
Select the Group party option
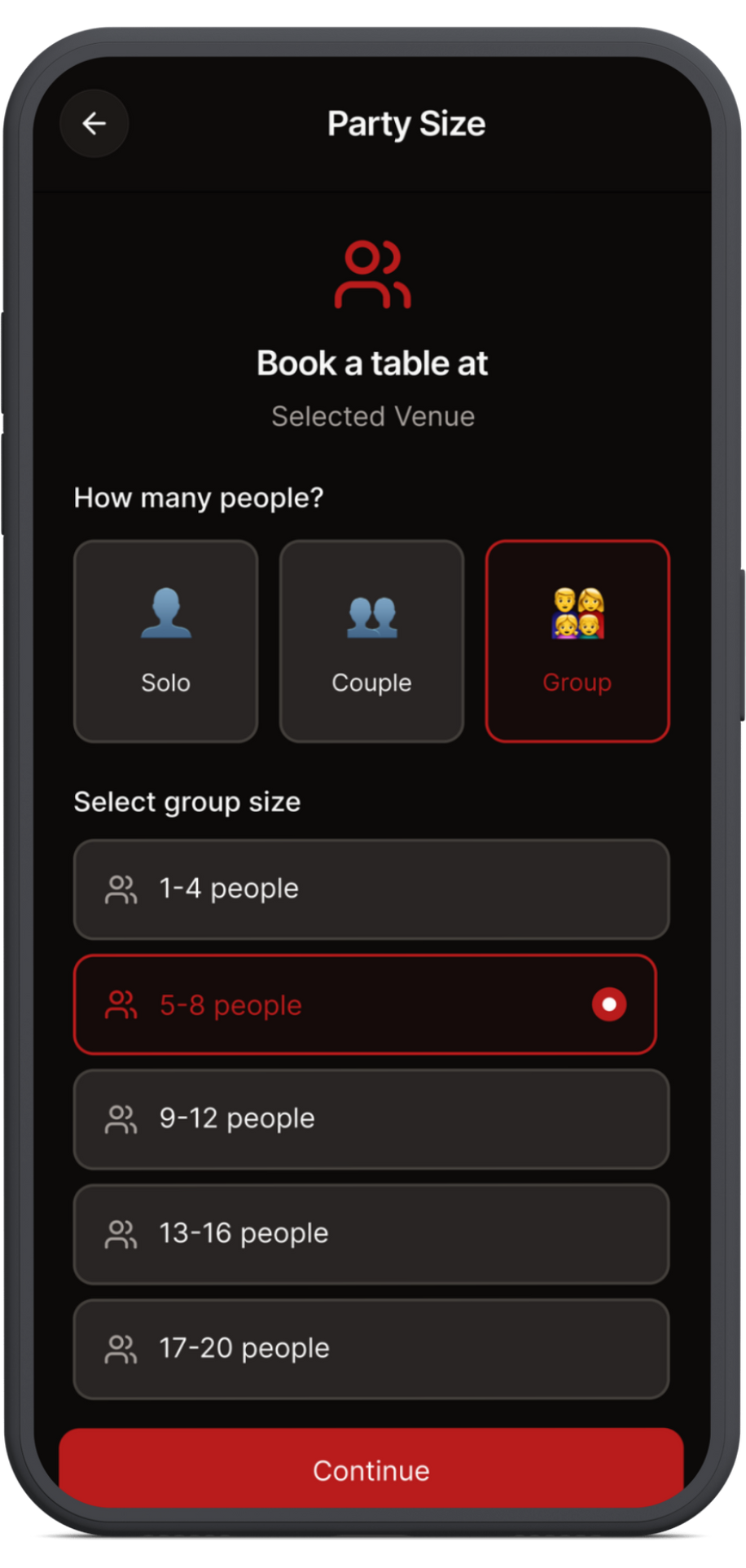click(x=577, y=641)
